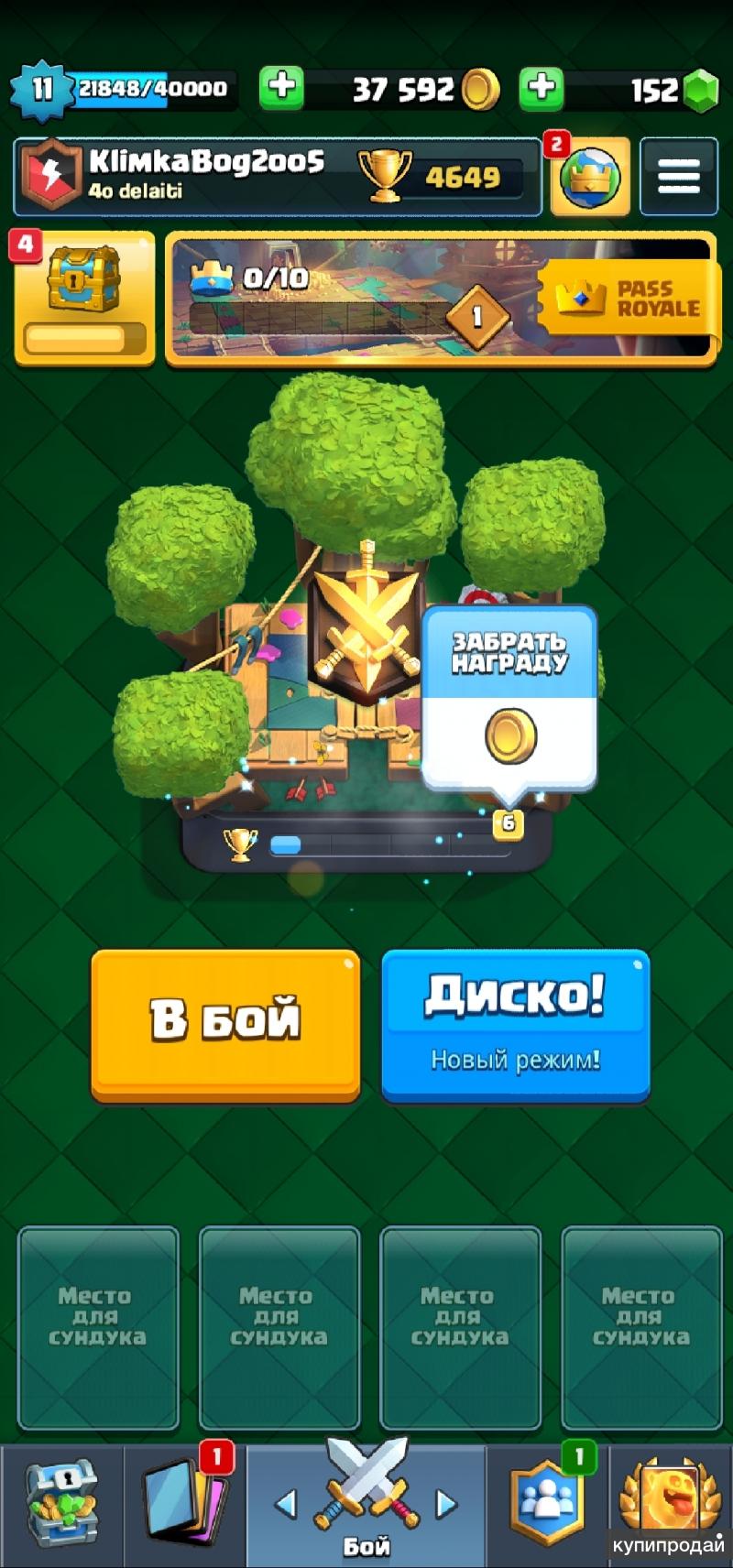Tap the right arrow beside «Бой»
The height and width of the screenshot is (1568, 733).
click(x=445, y=1503)
